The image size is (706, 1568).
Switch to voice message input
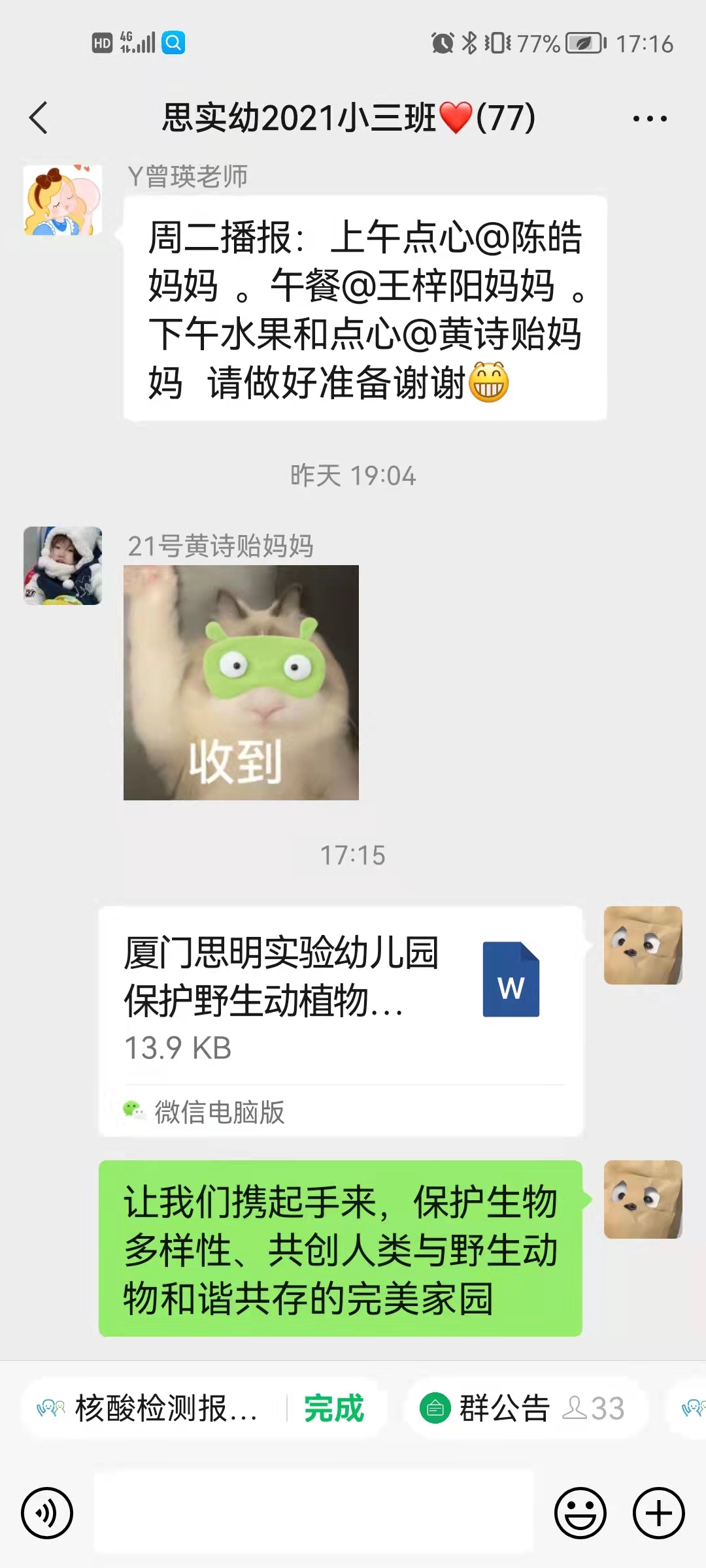[47, 1513]
